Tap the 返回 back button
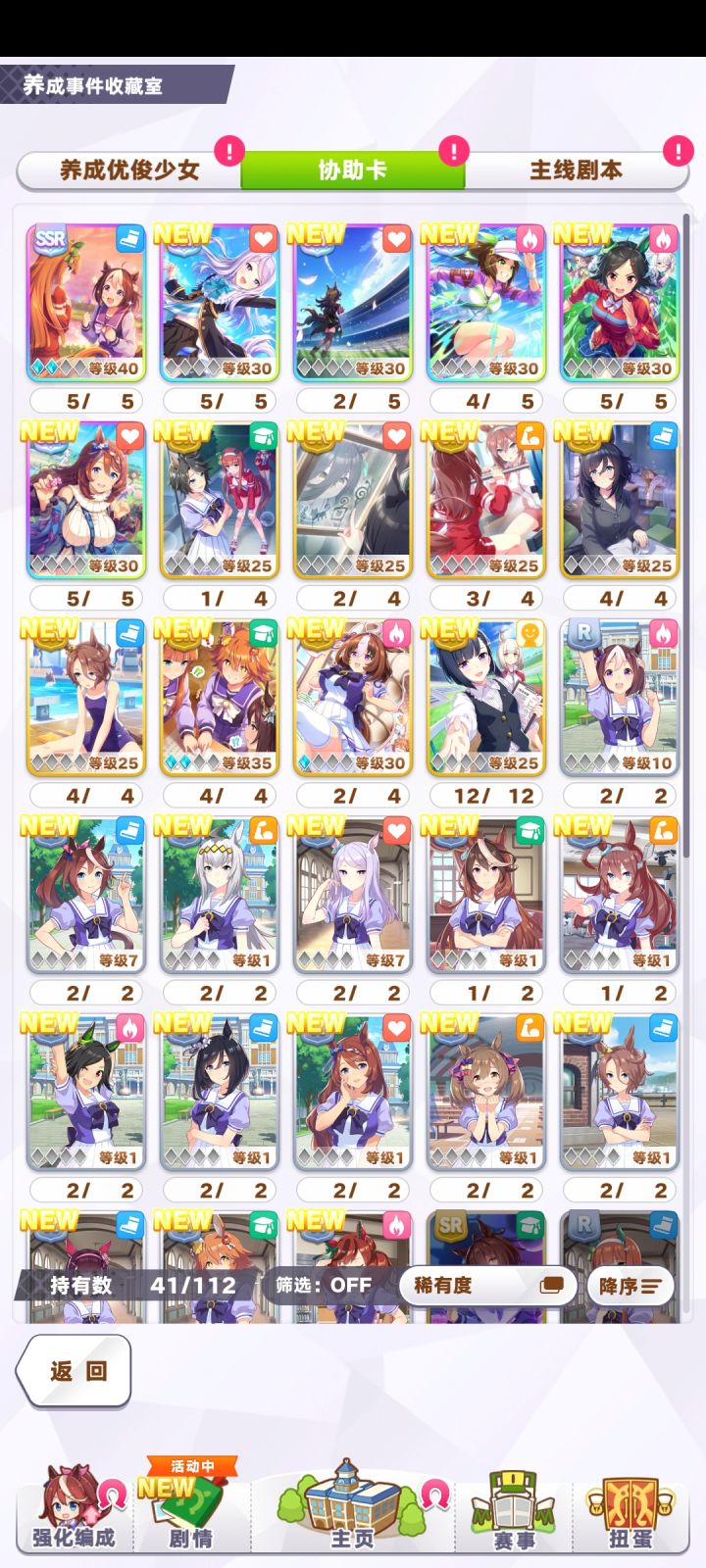The image size is (706, 1568). [76, 1370]
